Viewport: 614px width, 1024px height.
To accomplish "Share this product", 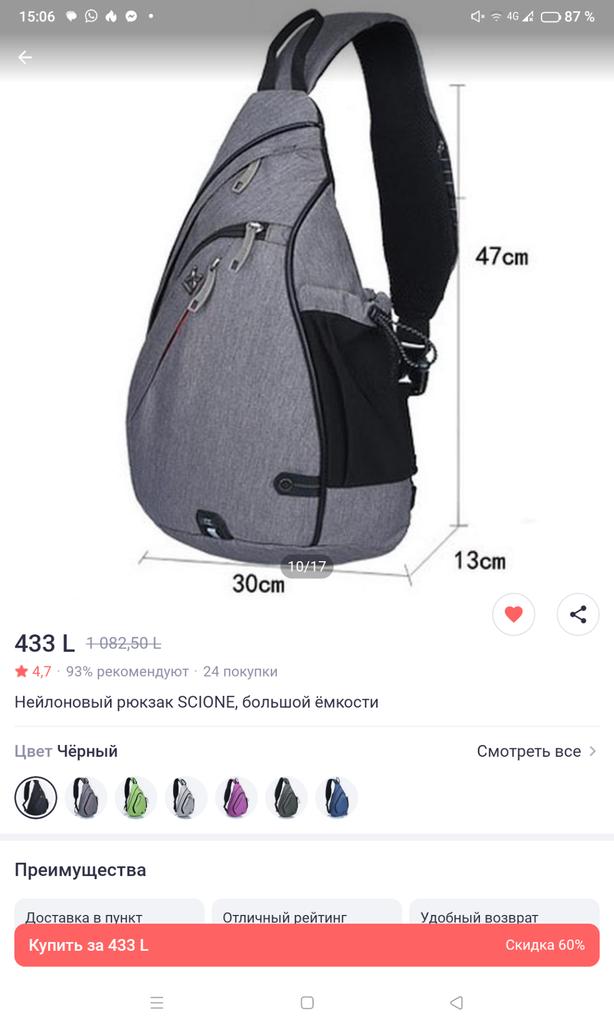I will [578, 615].
